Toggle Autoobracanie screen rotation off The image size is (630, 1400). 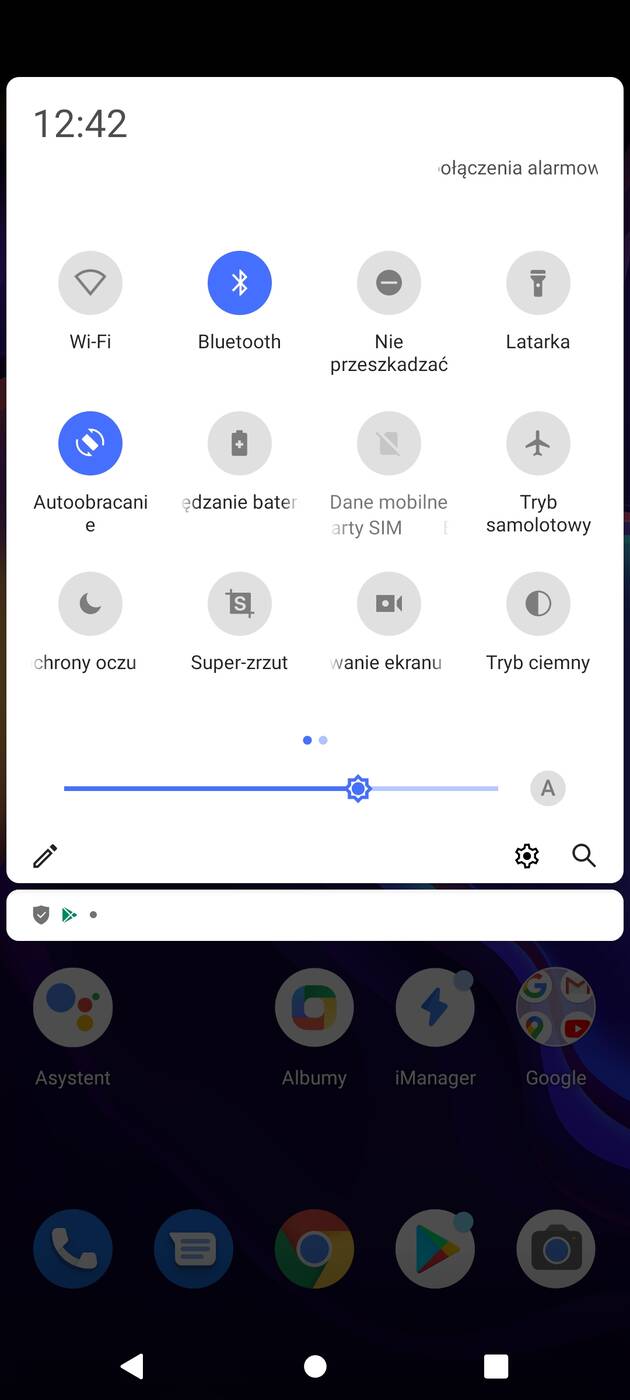pyautogui.click(x=90, y=443)
